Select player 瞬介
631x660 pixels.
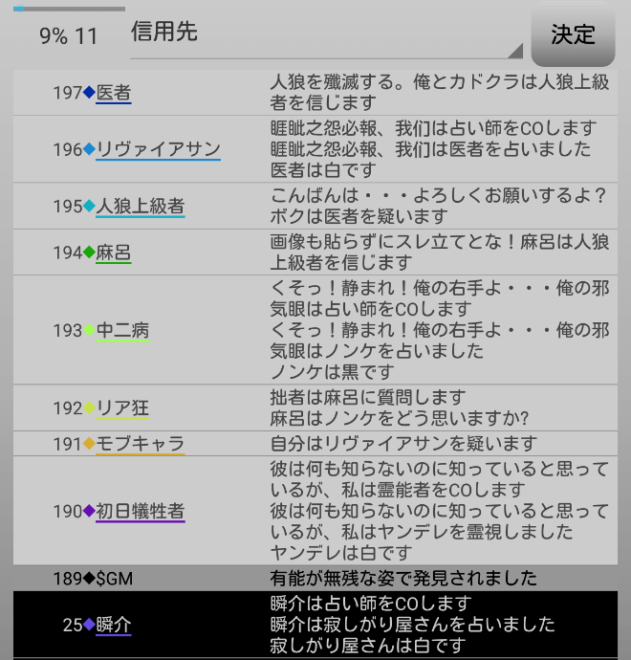coord(113,625)
